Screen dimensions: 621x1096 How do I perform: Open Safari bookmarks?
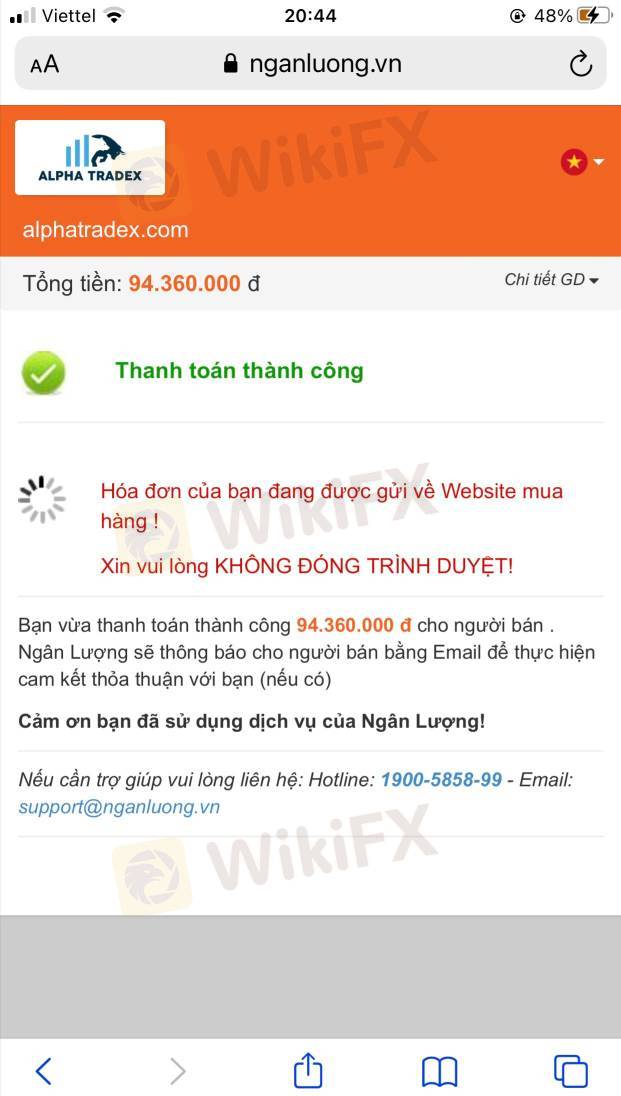(439, 1071)
